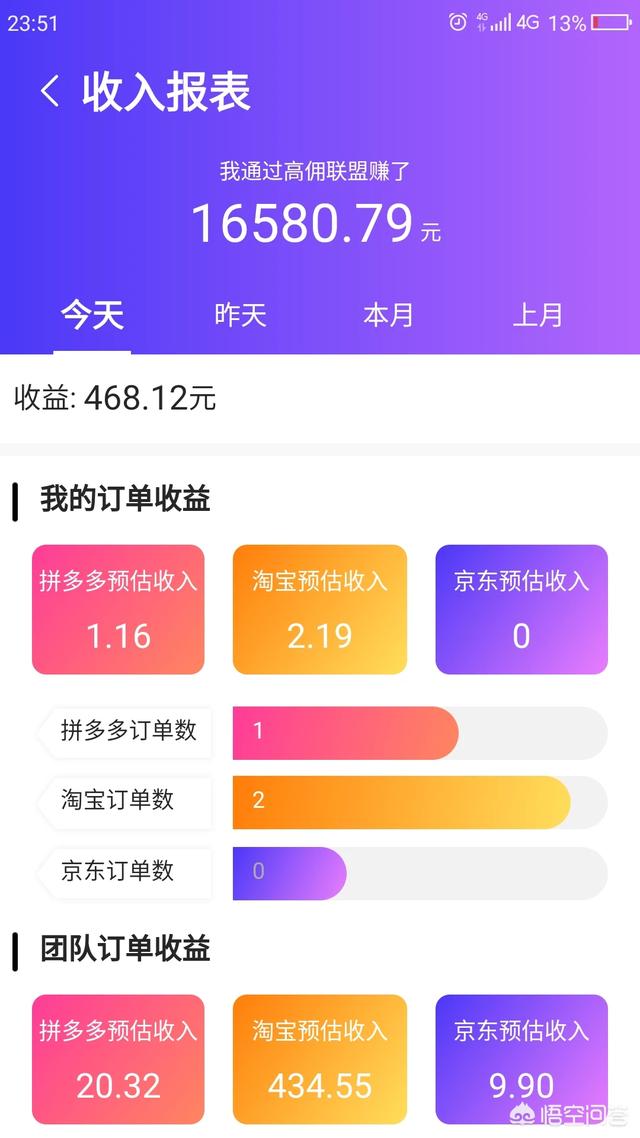Switch to the 本月 tab
Screen dimensions: 640x1138
pos(388,316)
